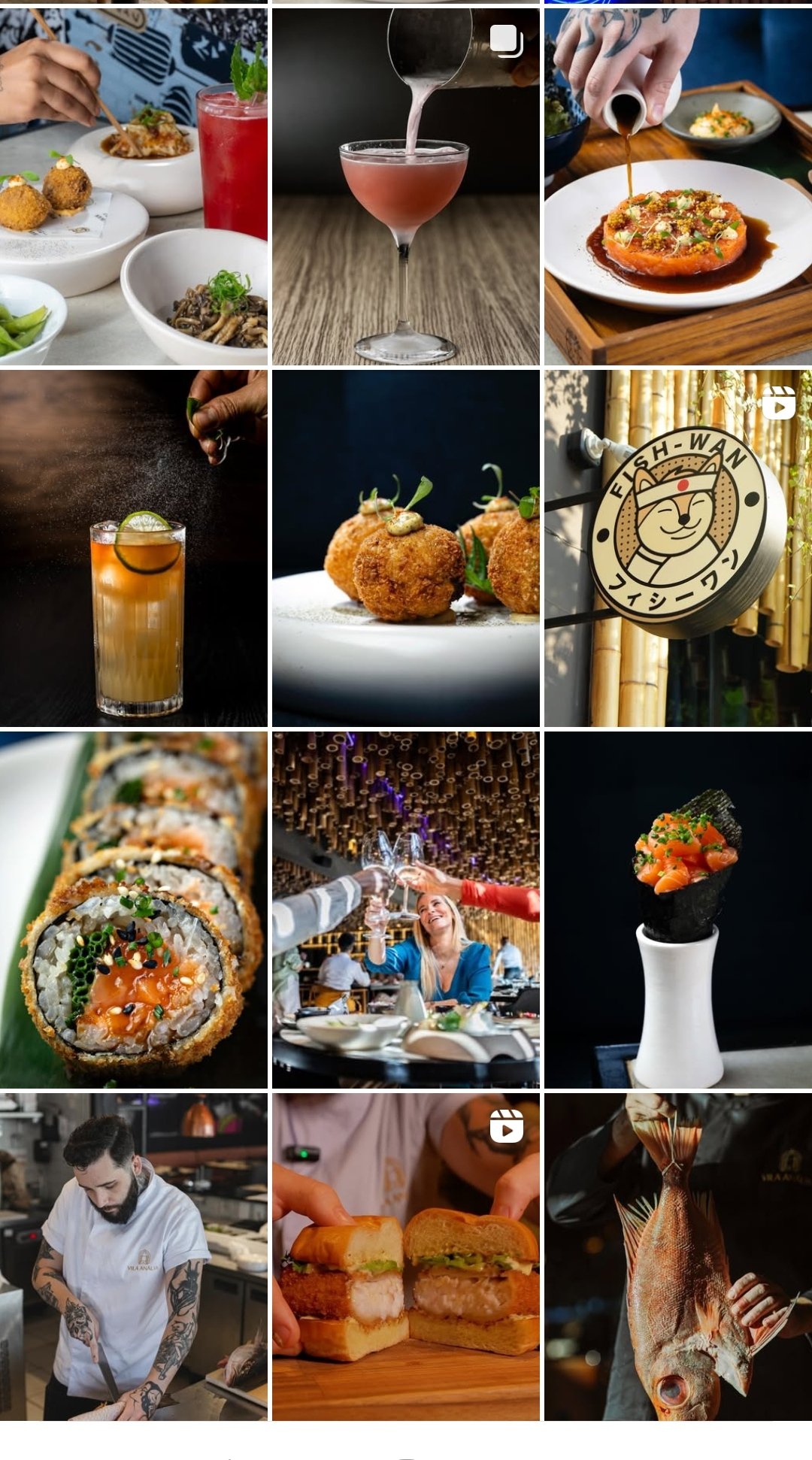Viewport: 812px width, 1460px height.
Task: Play the Fish-Wan sign reel
Action: (677, 548)
